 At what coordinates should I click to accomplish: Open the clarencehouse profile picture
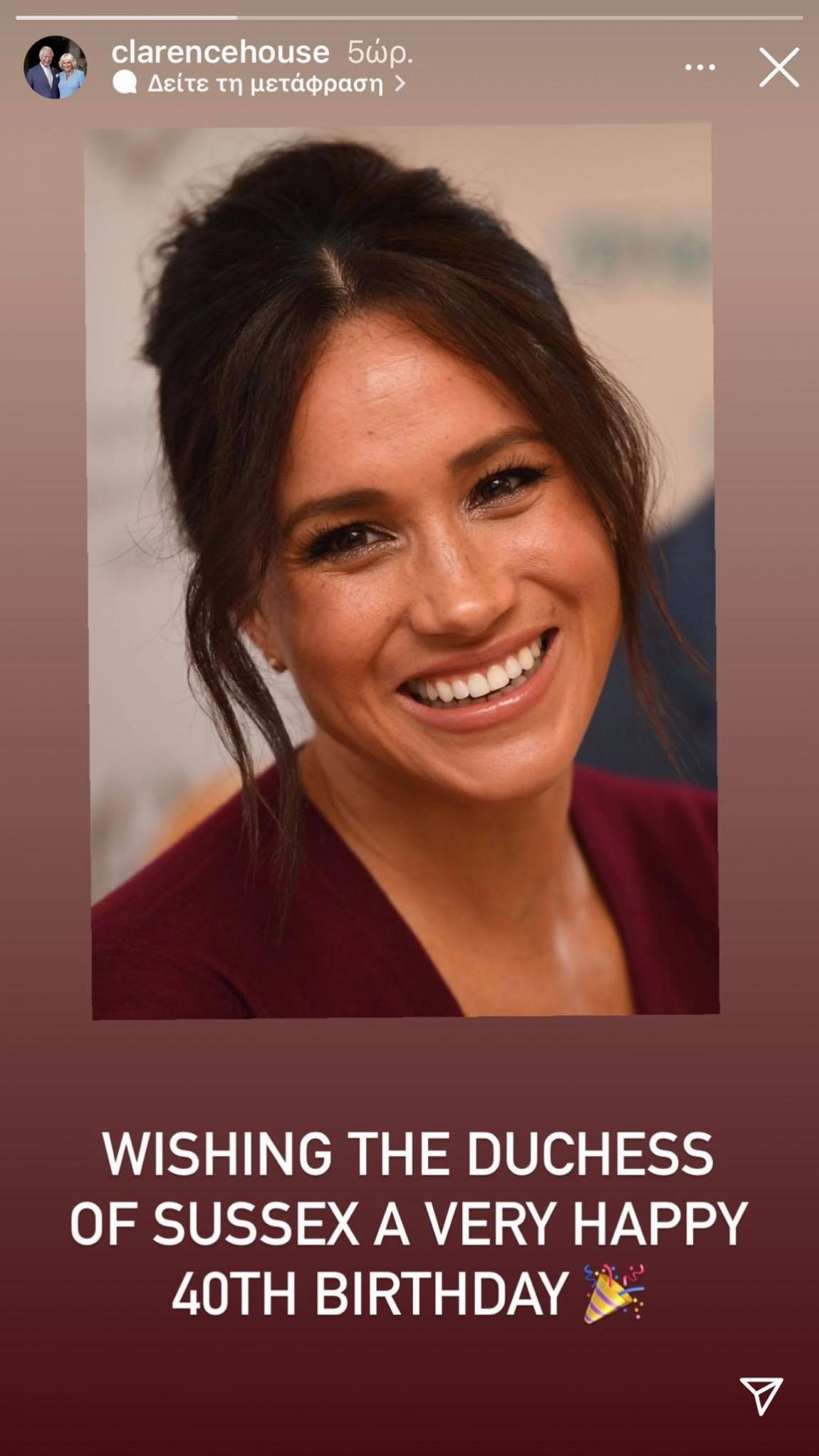point(56,68)
